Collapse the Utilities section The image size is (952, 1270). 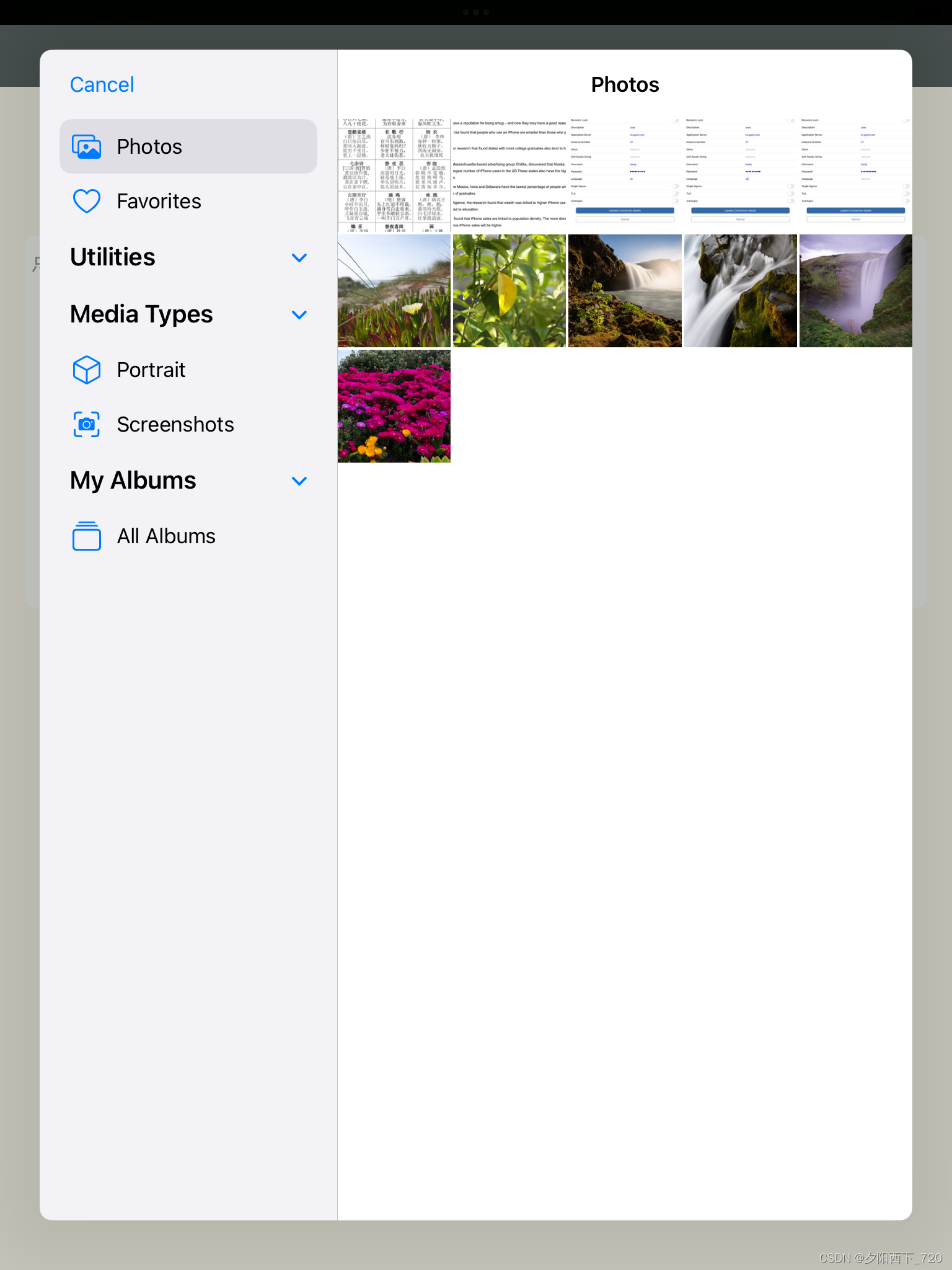(299, 257)
